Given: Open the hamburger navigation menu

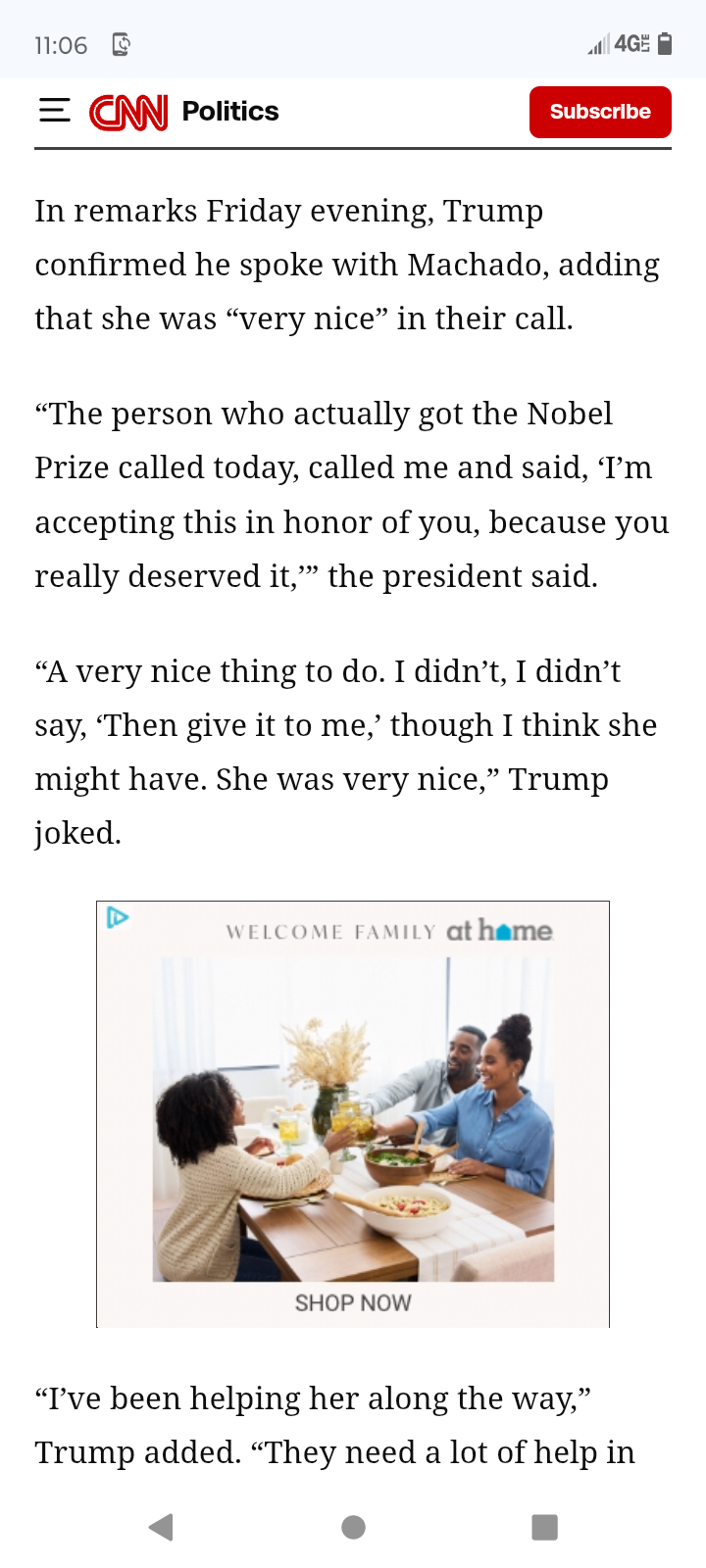Looking at the screenshot, I should point(55,111).
